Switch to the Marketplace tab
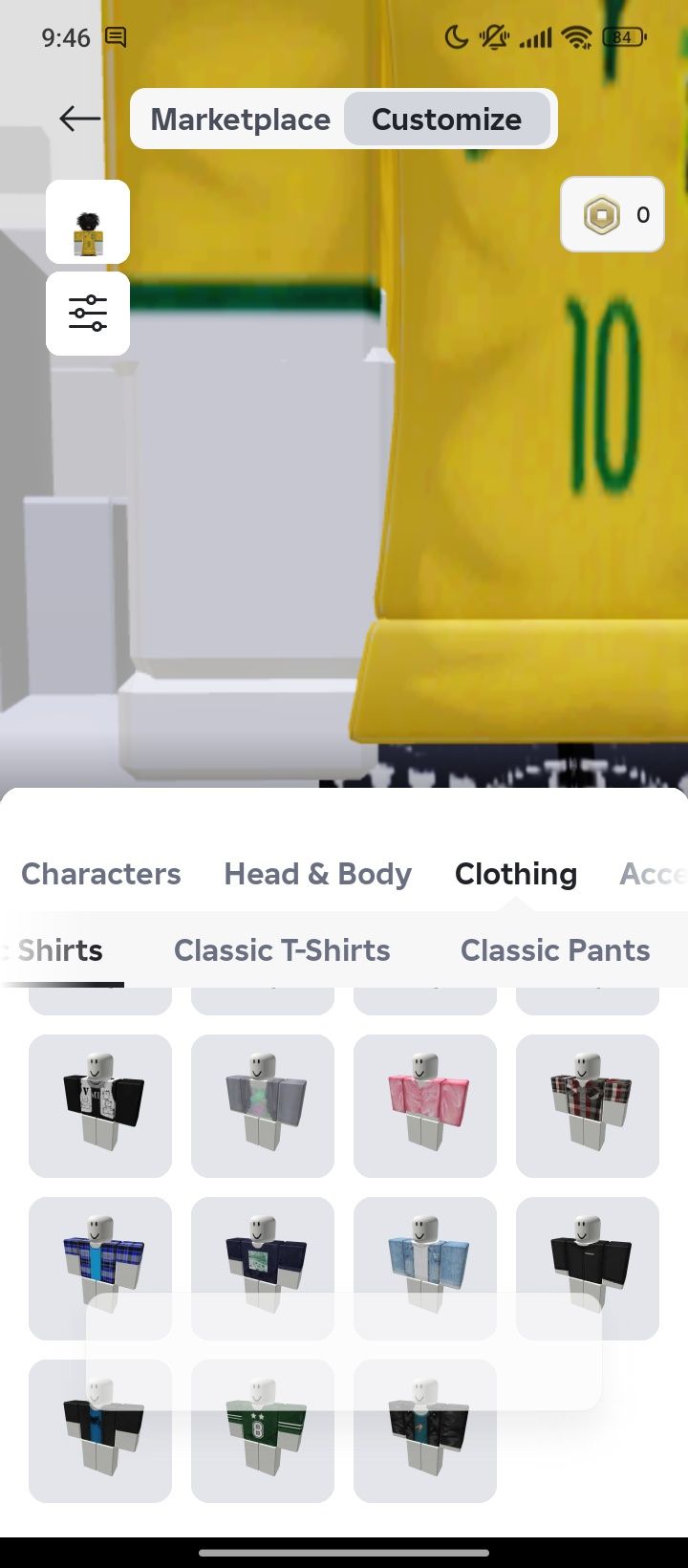This screenshot has width=688, height=1568. pos(240,120)
